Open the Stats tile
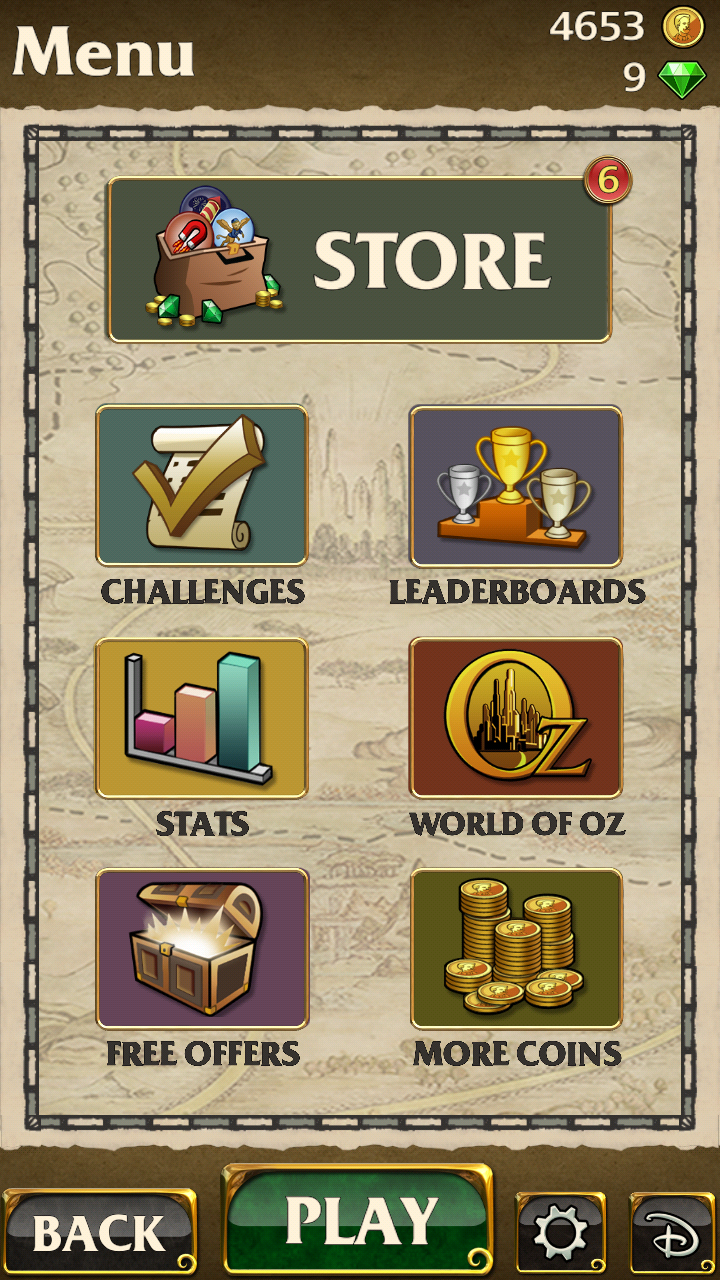720x1280 pixels. pos(202,718)
